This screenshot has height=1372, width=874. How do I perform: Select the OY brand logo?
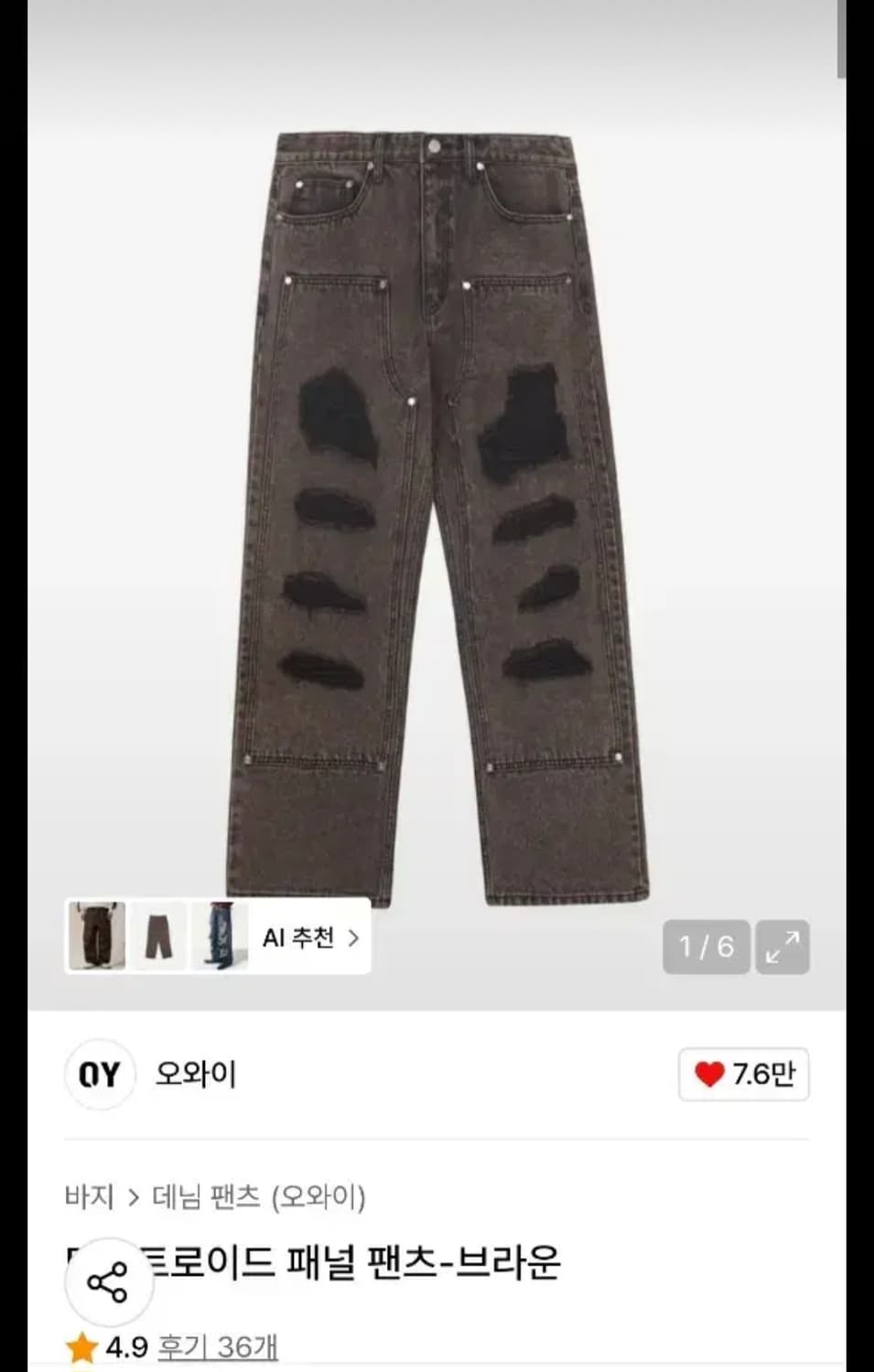100,1075
